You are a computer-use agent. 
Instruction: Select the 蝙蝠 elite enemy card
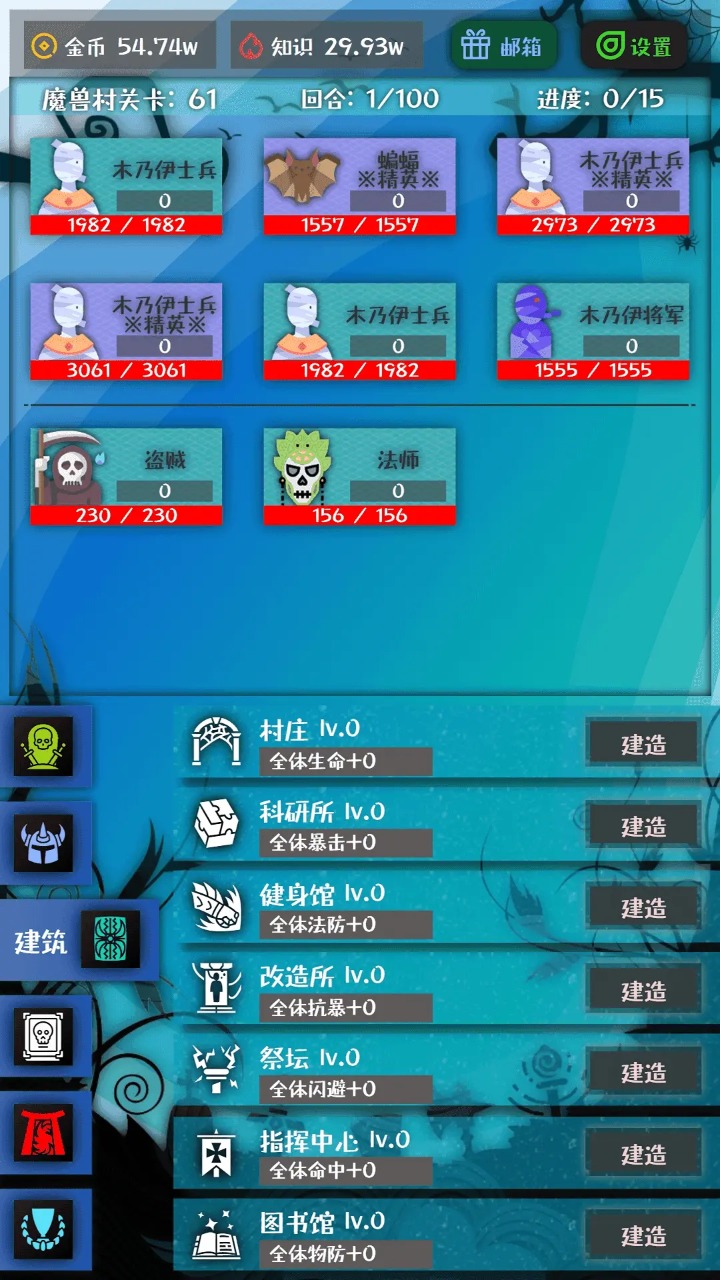(x=359, y=186)
